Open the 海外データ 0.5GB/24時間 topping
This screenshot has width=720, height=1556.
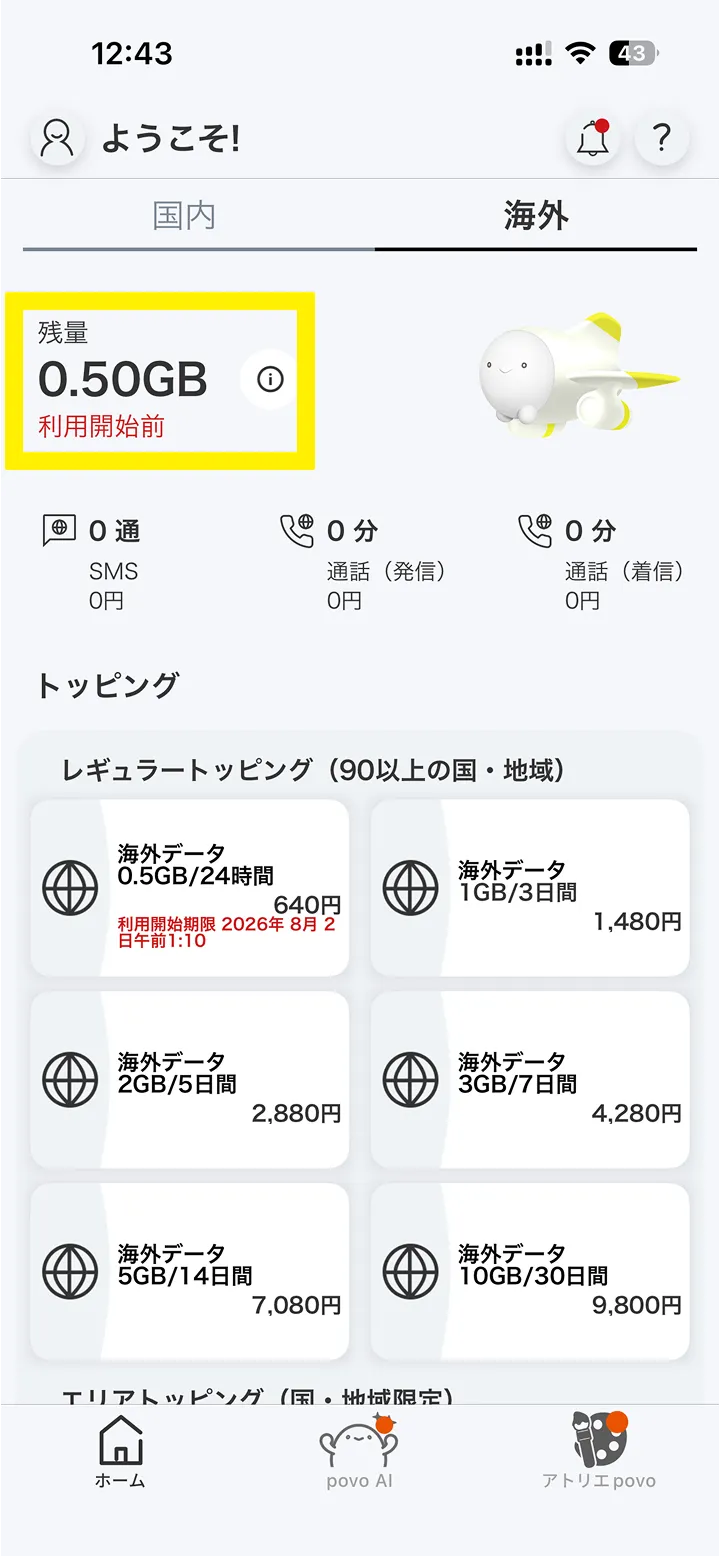[190, 888]
